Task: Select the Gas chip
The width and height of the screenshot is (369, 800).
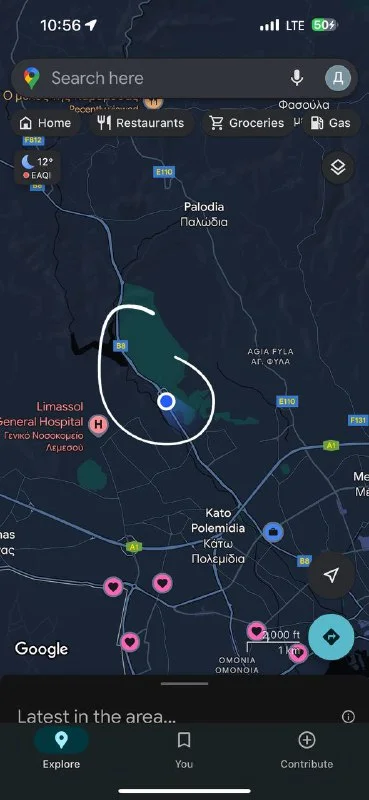Action: tap(331, 123)
